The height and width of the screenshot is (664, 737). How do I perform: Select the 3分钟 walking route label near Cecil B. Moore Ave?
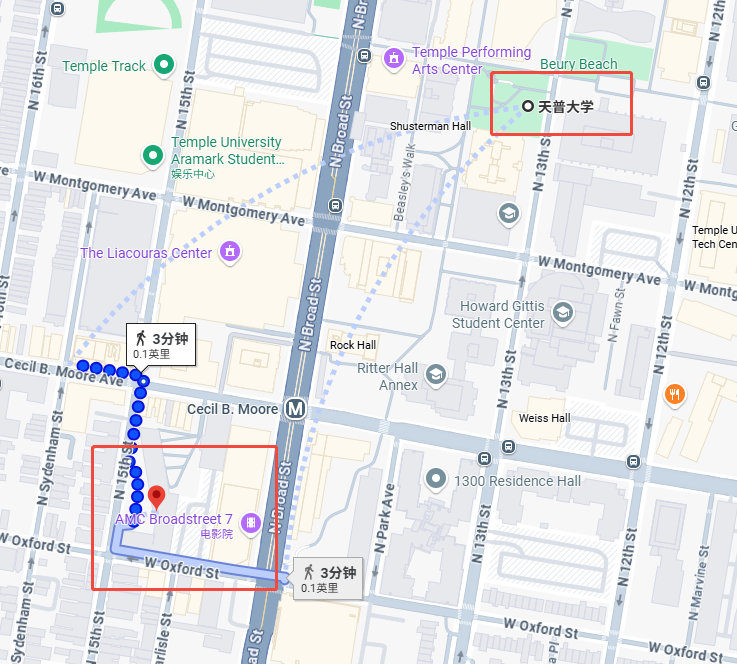point(160,344)
